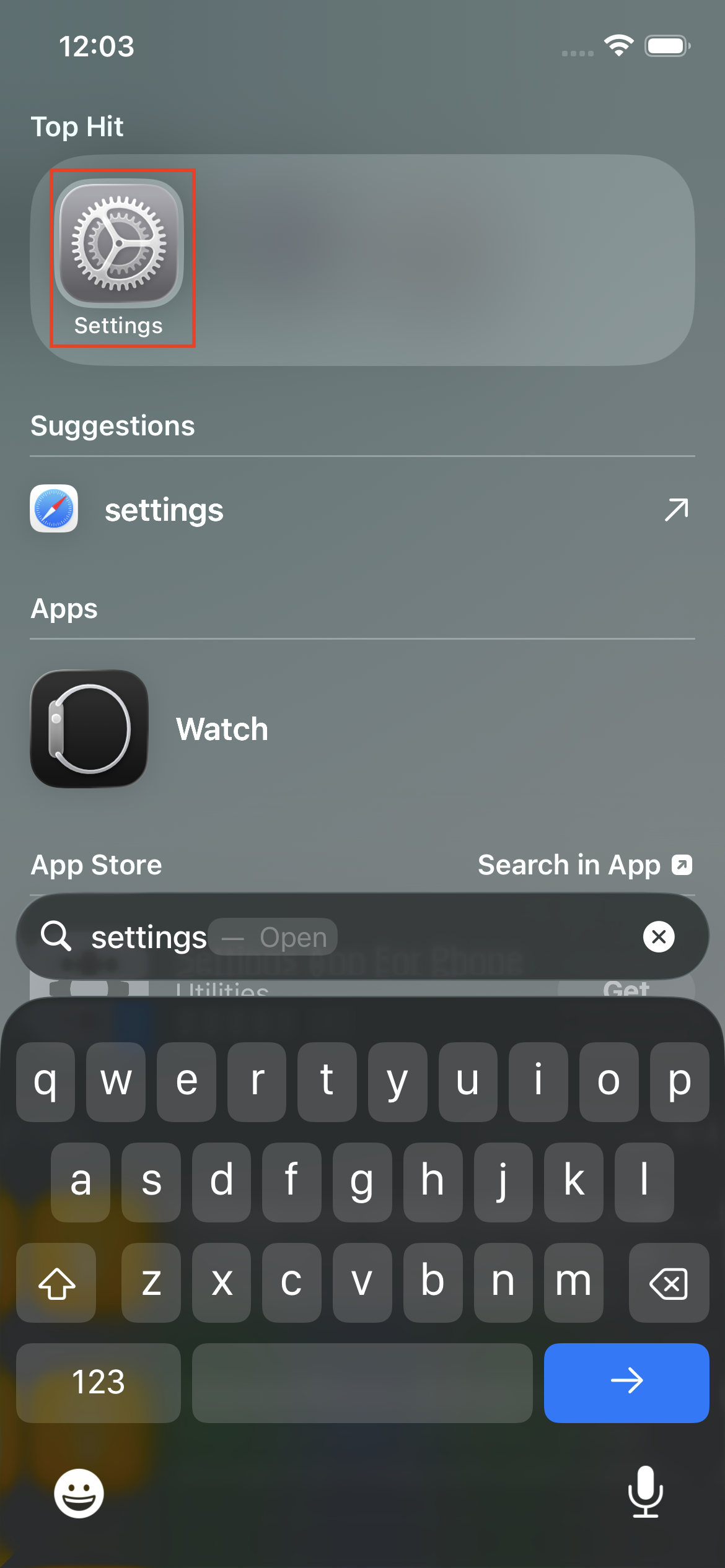Clear the search field text

(x=658, y=936)
